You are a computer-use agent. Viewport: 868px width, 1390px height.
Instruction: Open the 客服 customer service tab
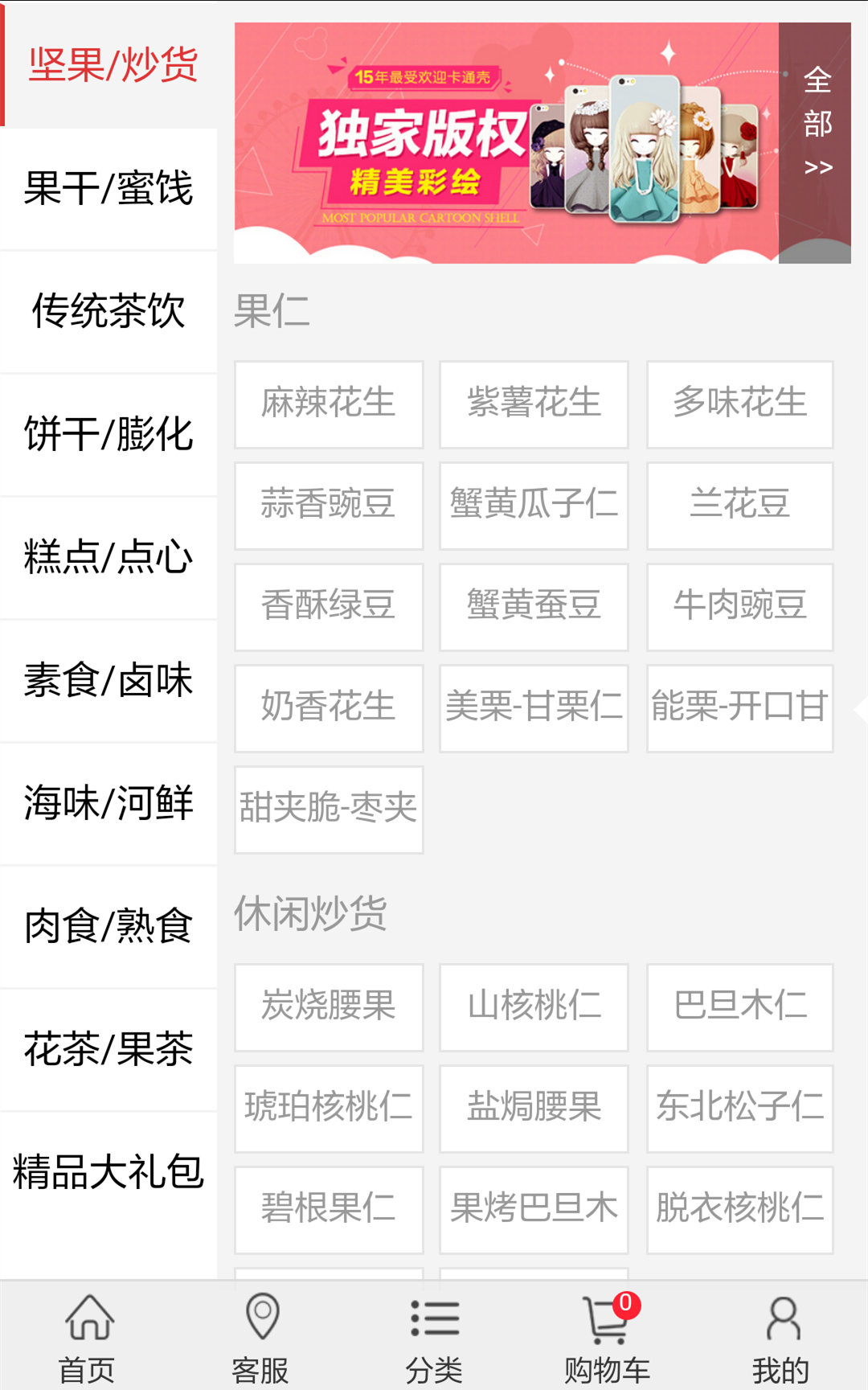point(260,1336)
